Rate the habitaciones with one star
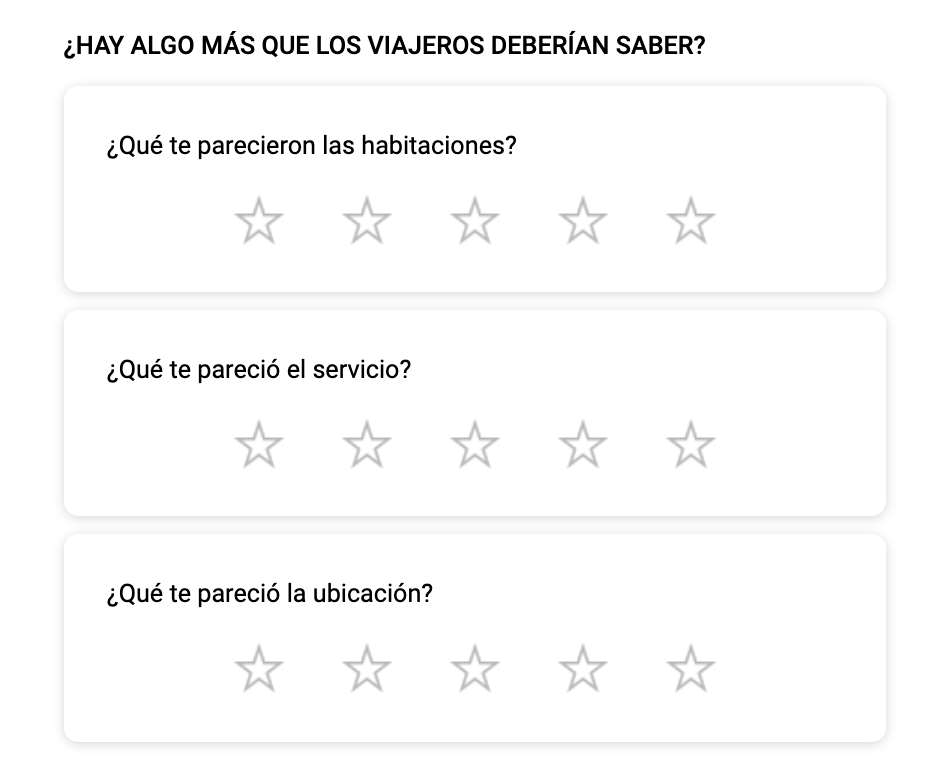Screen dimensions: 928x772 [x=259, y=221]
